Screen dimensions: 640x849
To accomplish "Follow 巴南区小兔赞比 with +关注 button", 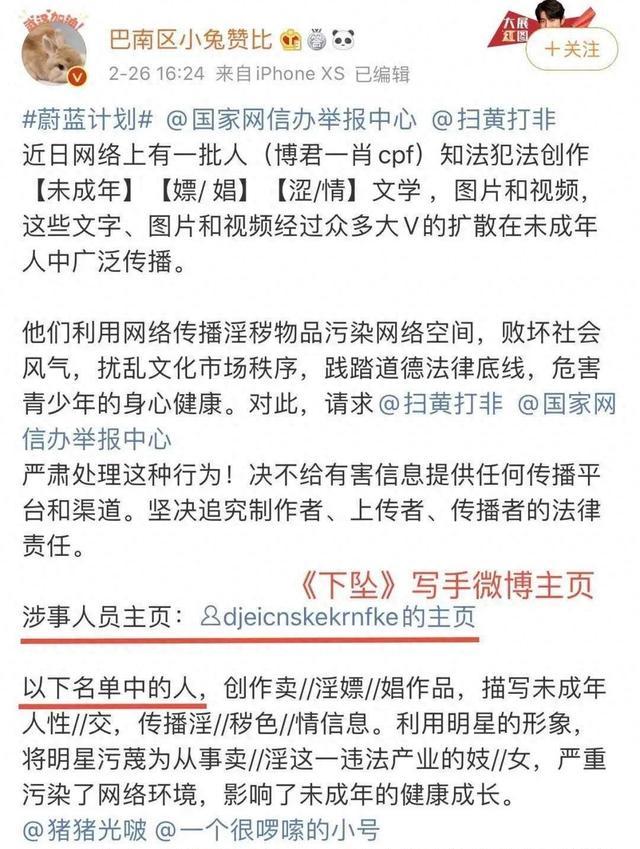I will 572,49.
